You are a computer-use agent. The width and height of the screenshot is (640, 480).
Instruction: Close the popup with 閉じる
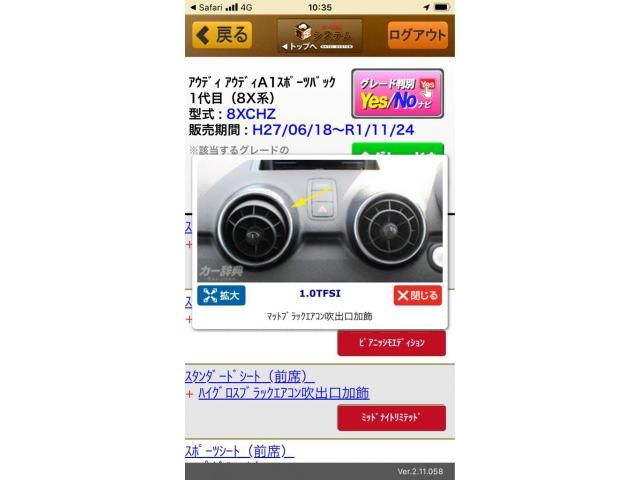coord(417,295)
